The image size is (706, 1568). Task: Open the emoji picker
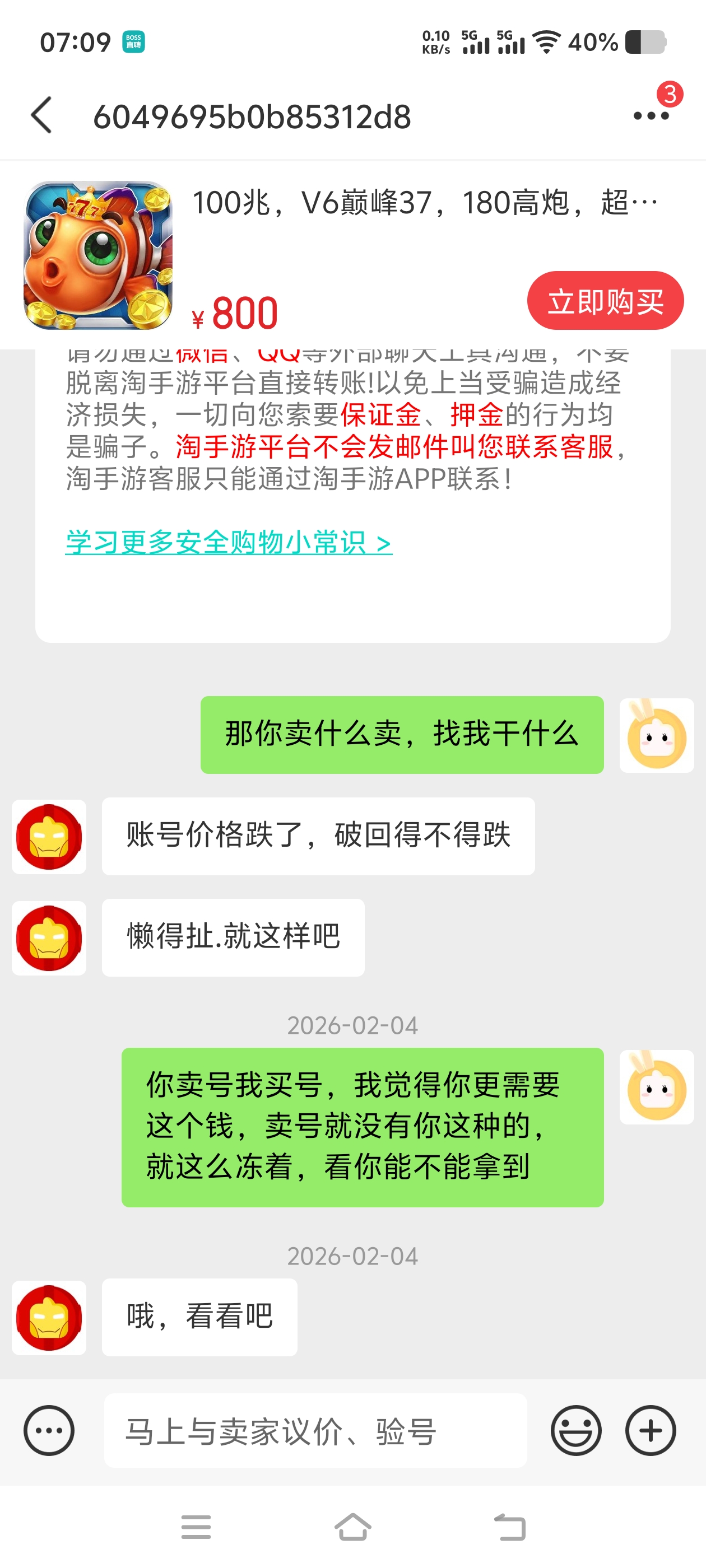575,1430
